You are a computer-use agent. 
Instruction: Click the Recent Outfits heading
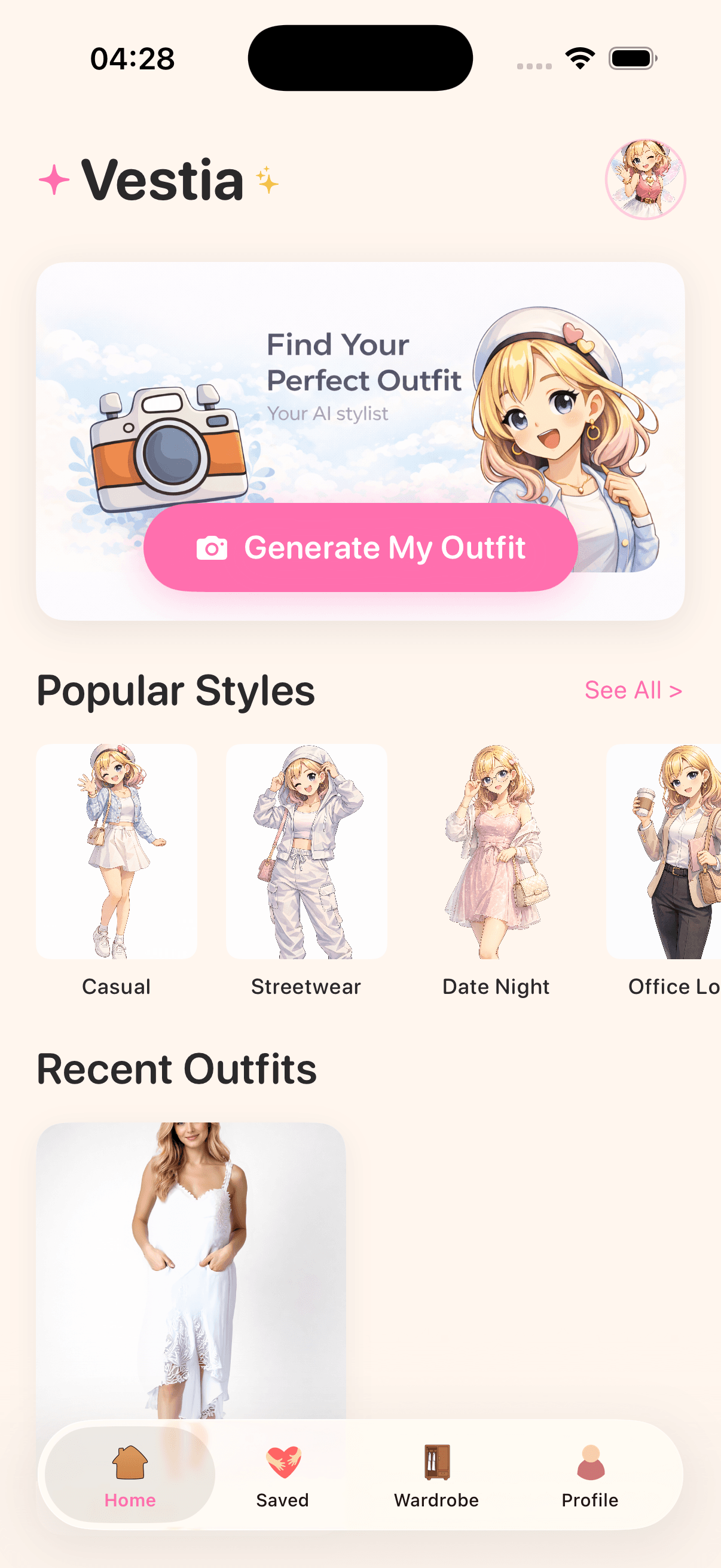point(176,1069)
